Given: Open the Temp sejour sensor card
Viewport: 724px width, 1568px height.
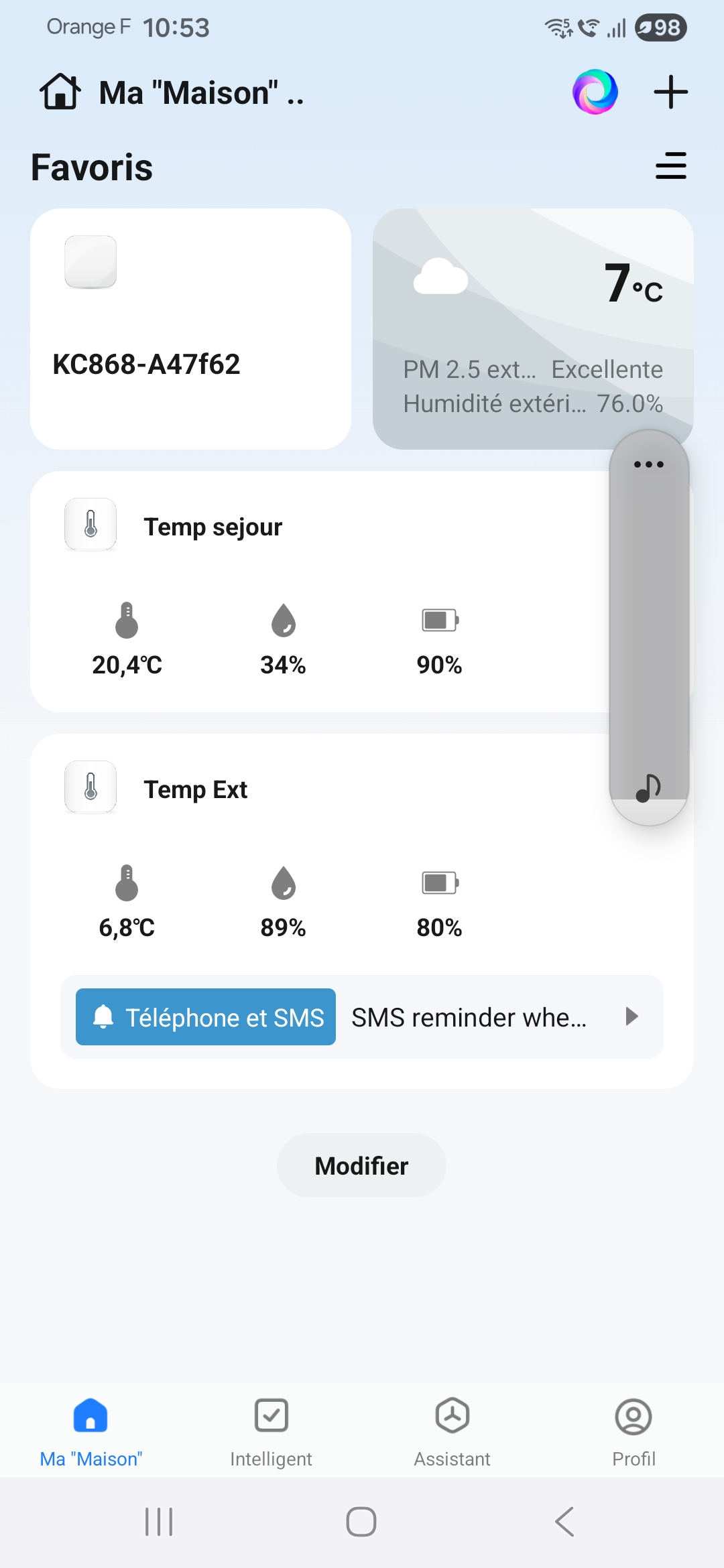Looking at the screenshot, I should point(315,592).
